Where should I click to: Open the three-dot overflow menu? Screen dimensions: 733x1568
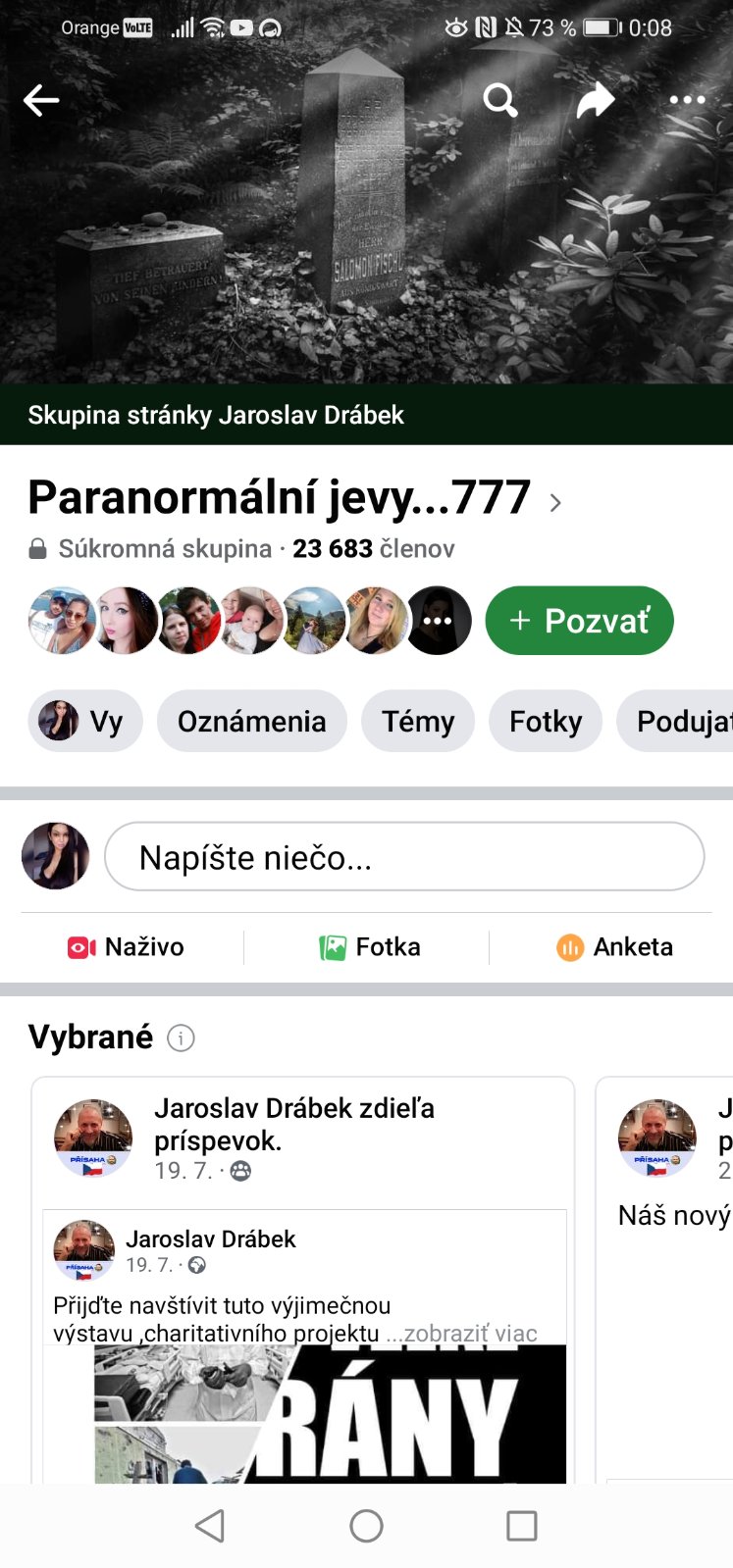coord(687,100)
